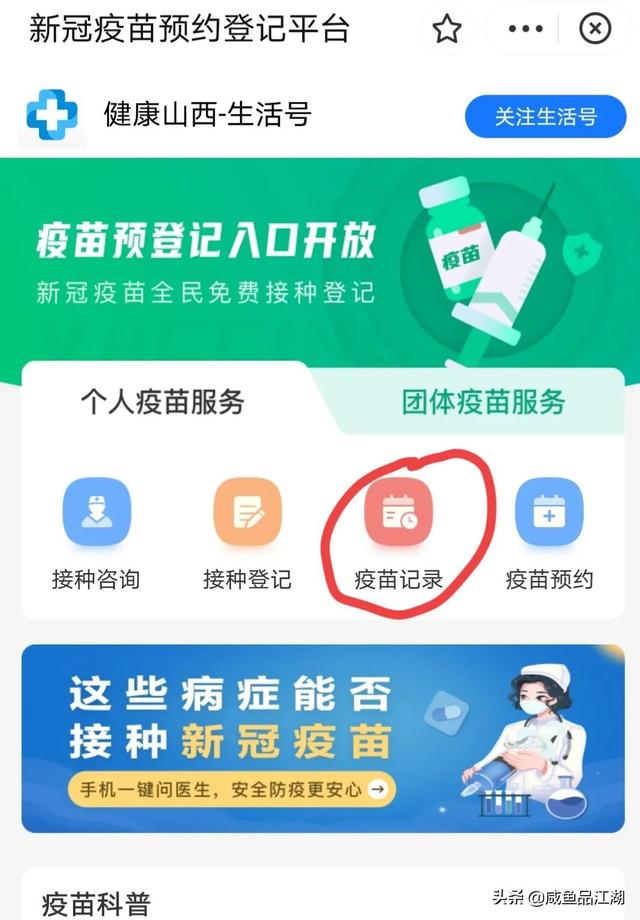Open the three-dot more options menu
Image resolution: width=640 pixels, height=920 pixels.
[x=525, y=30]
